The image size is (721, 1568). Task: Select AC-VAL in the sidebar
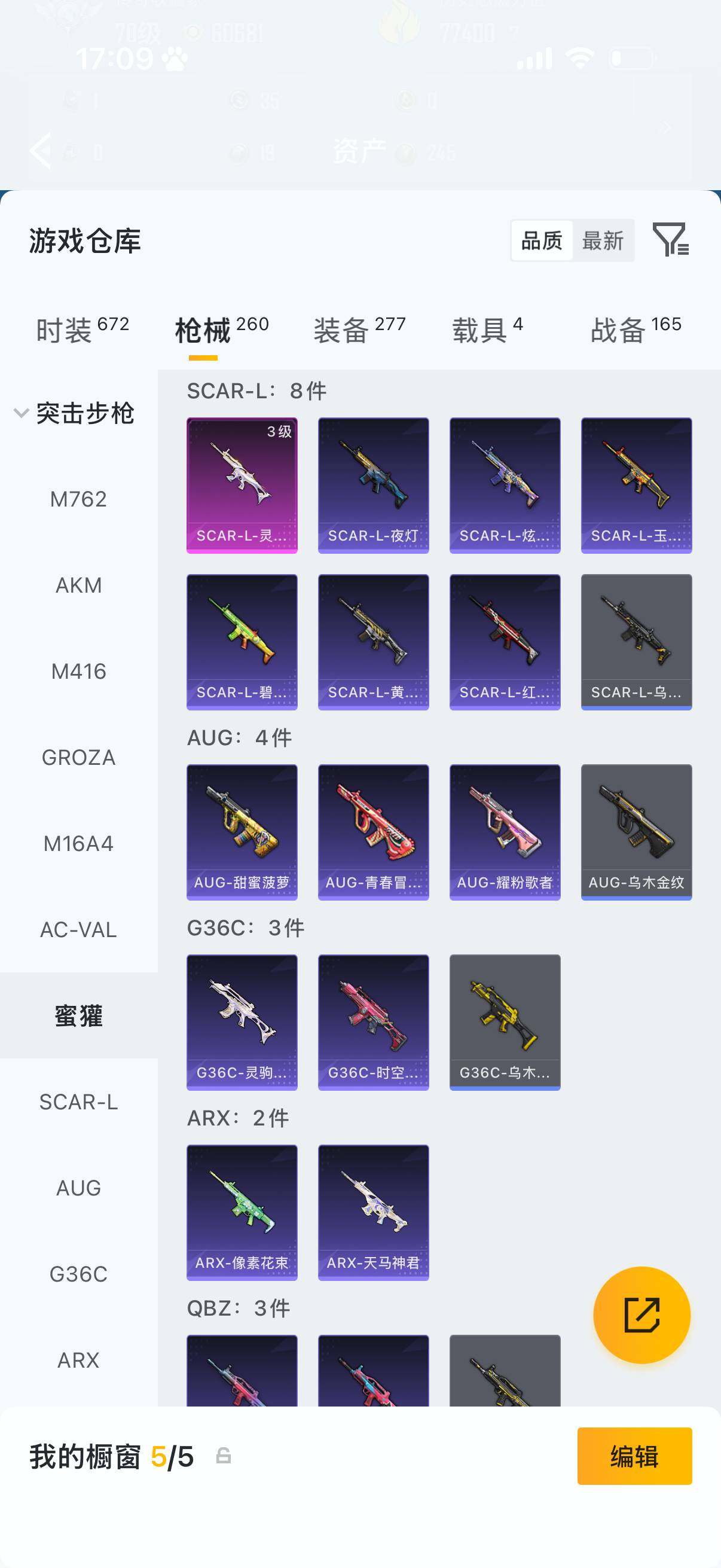pos(78,929)
